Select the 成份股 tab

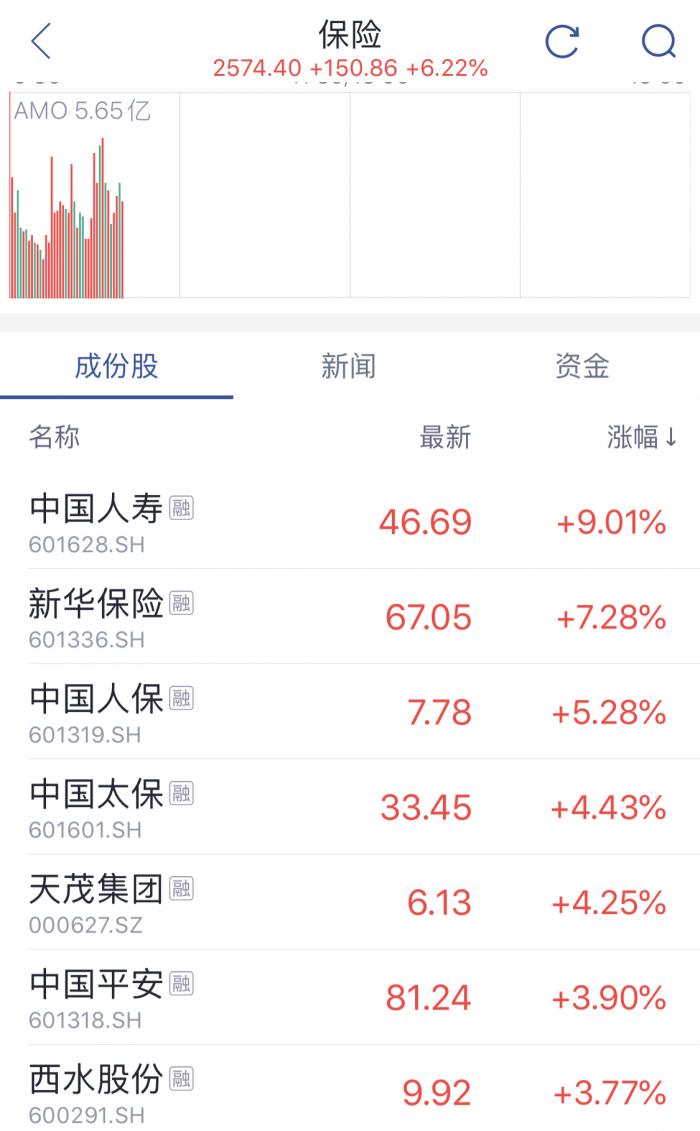click(x=116, y=366)
